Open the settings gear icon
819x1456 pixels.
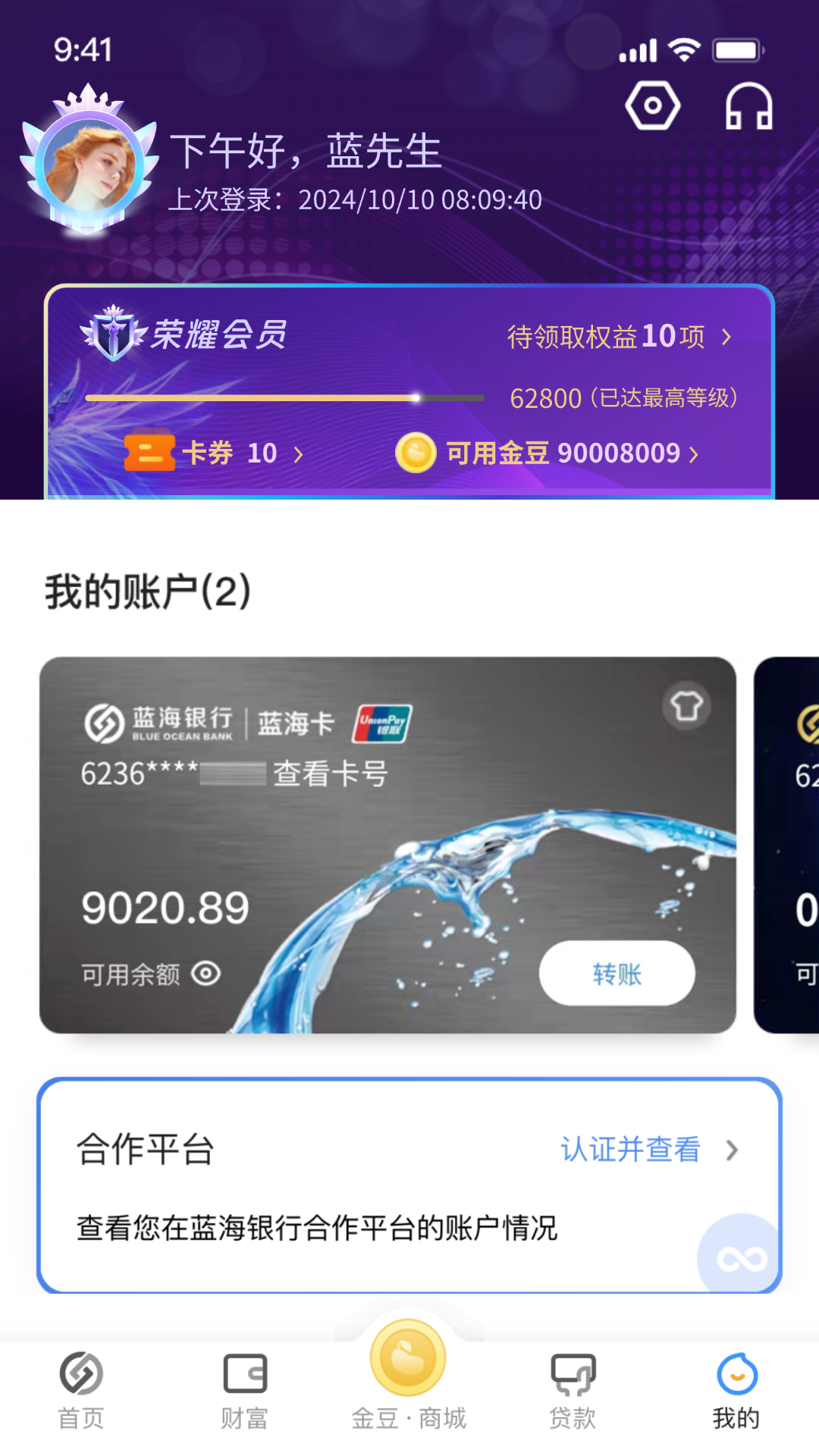coord(652,105)
